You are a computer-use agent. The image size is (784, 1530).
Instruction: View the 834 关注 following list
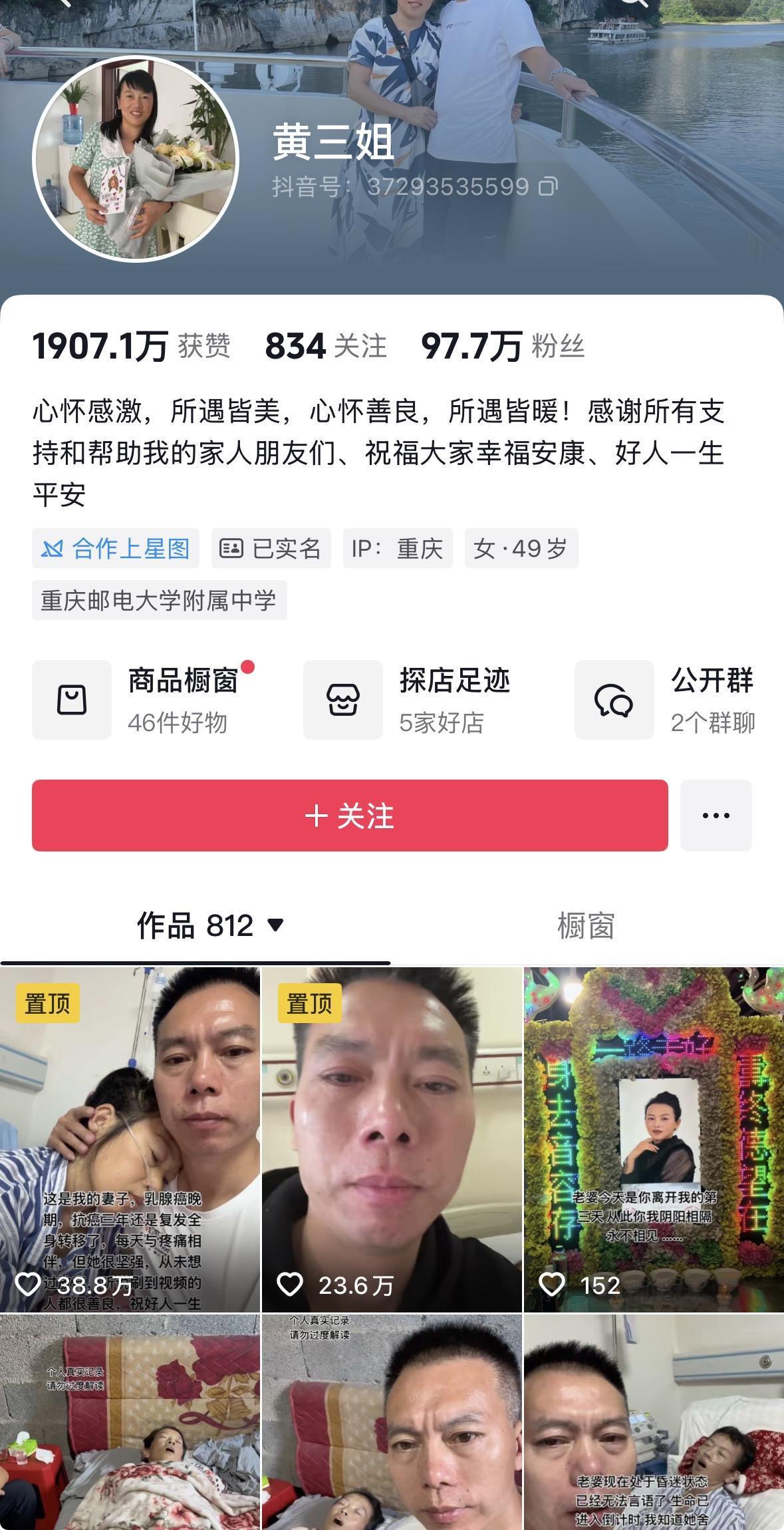coord(325,347)
